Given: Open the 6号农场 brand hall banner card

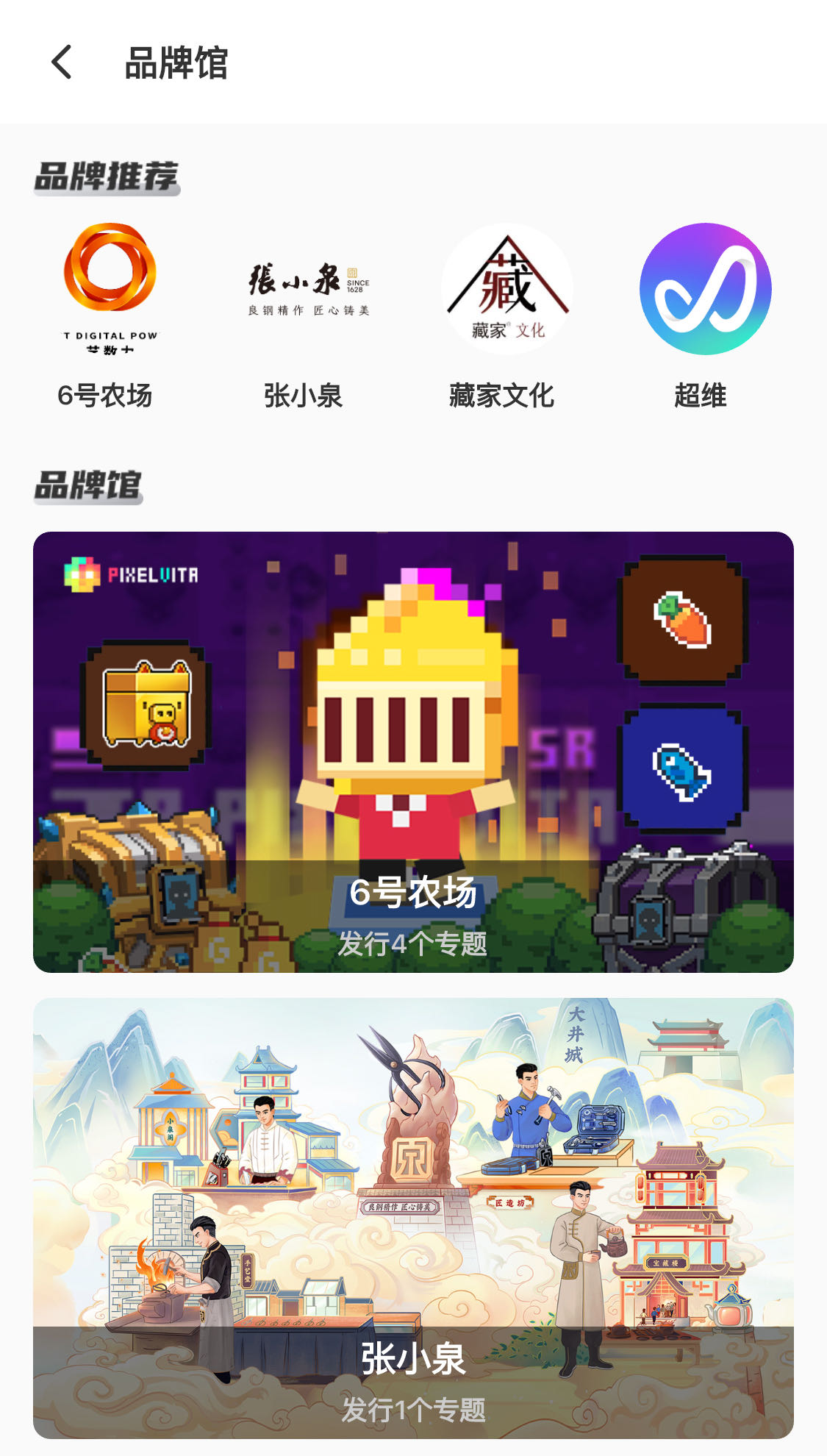Looking at the screenshot, I should (x=413, y=752).
